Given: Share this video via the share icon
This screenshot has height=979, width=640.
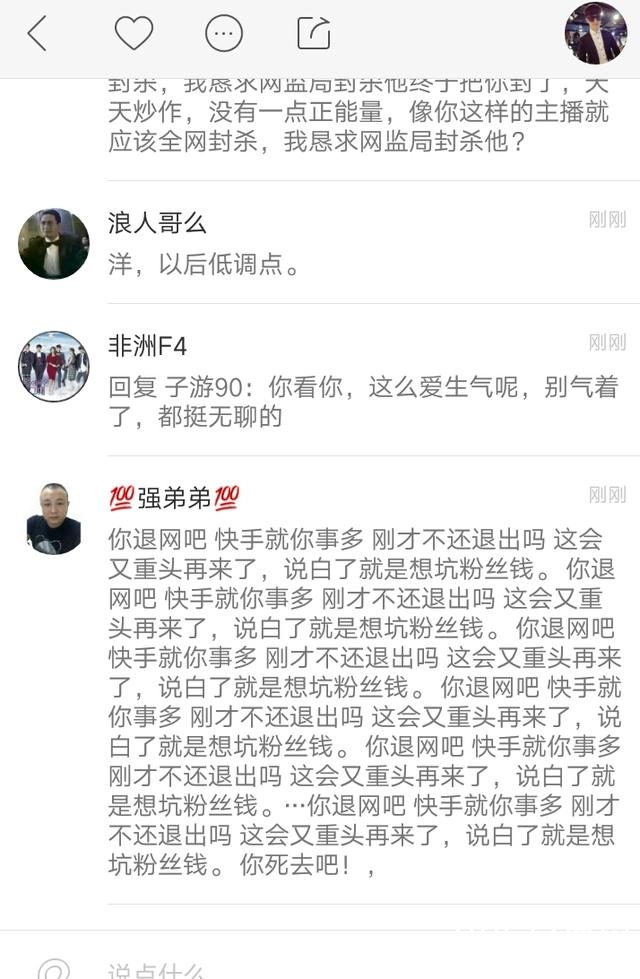Looking at the screenshot, I should coord(314,34).
